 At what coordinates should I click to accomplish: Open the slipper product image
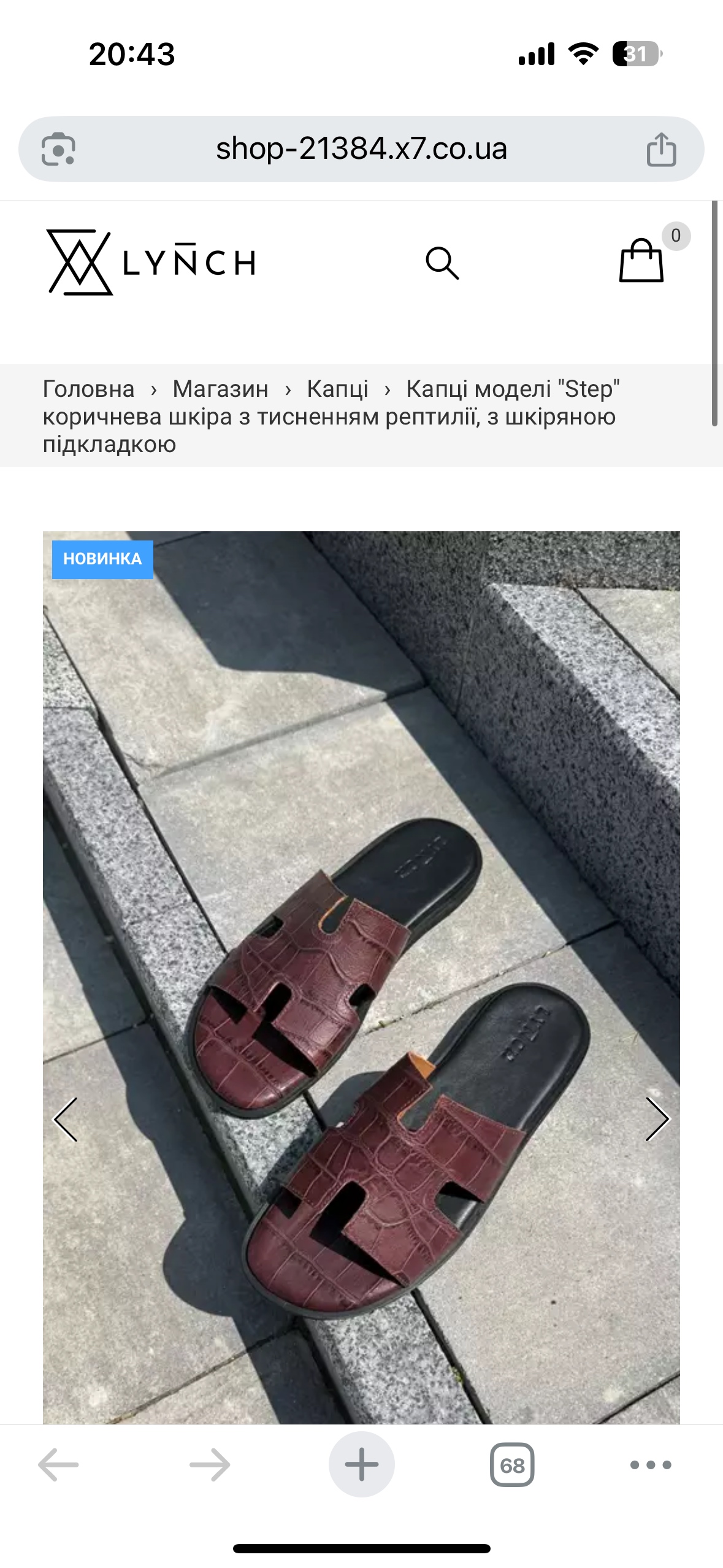(361, 977)
